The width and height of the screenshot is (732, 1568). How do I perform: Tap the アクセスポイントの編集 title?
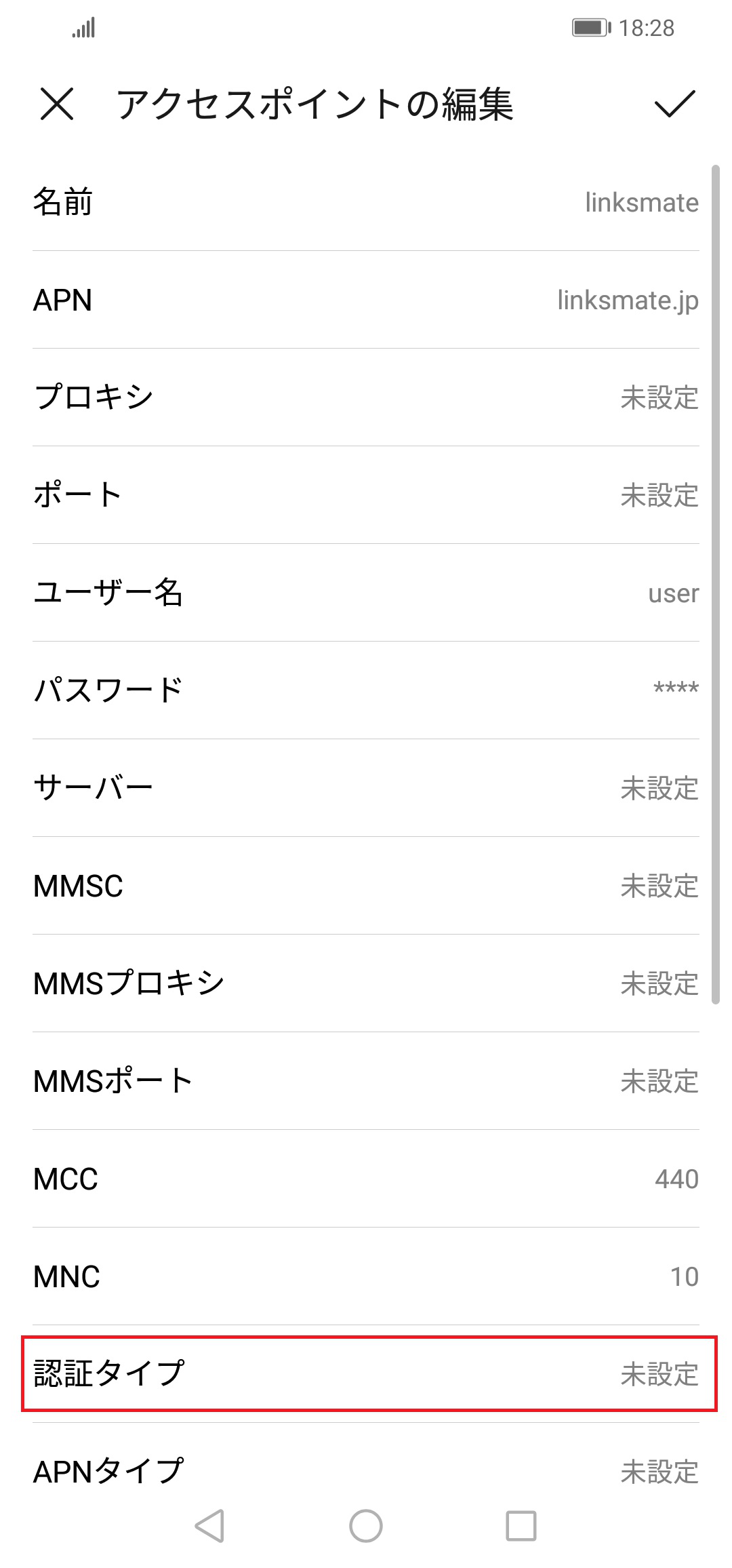click(317, 105)
